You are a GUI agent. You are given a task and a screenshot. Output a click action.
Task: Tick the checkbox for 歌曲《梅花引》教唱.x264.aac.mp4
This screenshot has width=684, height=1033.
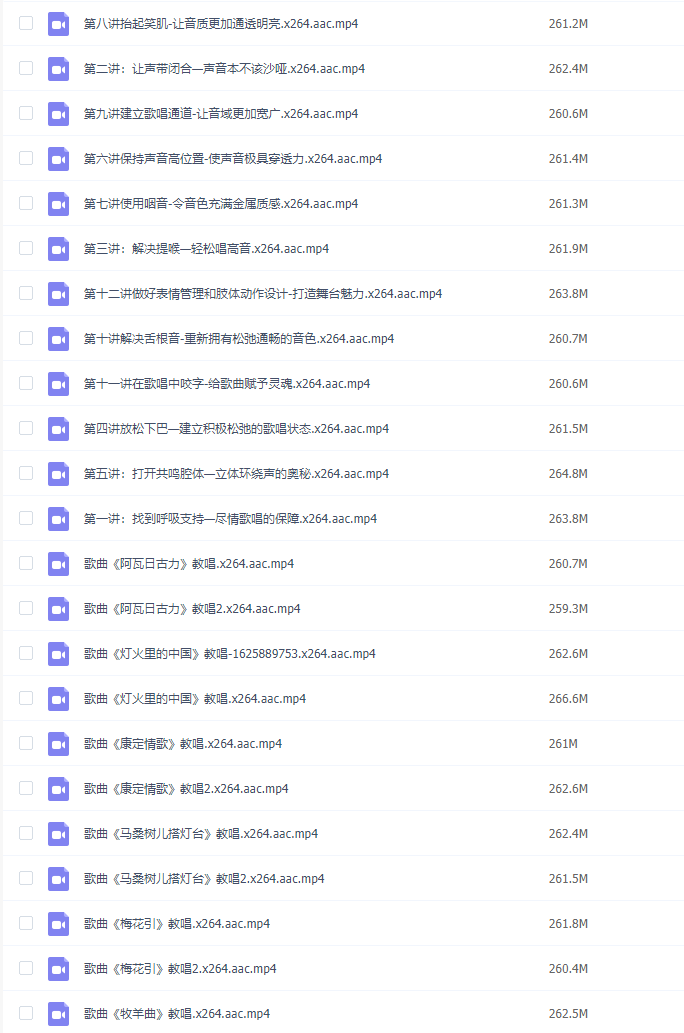26,923
